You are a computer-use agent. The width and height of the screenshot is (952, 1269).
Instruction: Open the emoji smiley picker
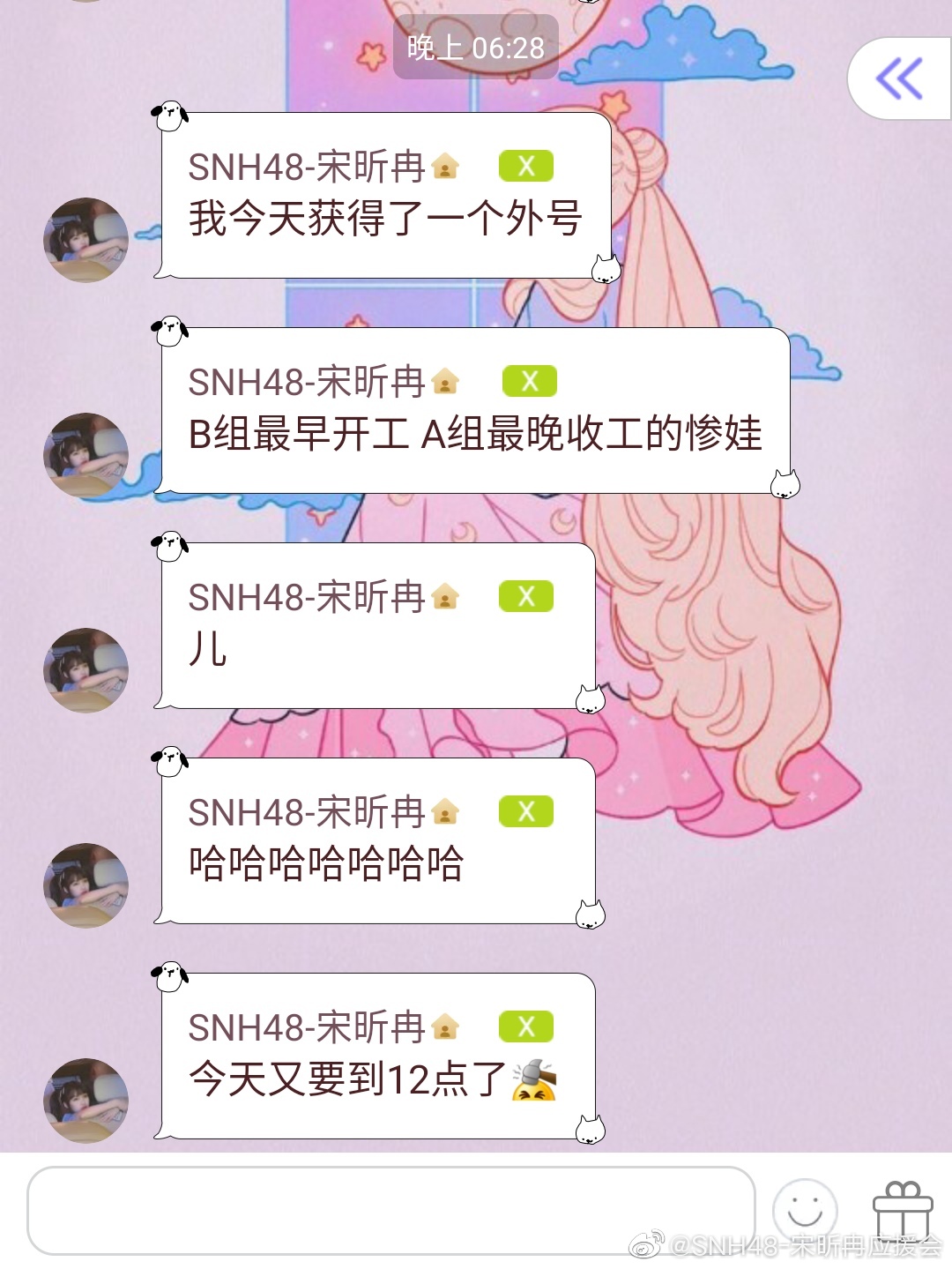[x=804, y=1210]
